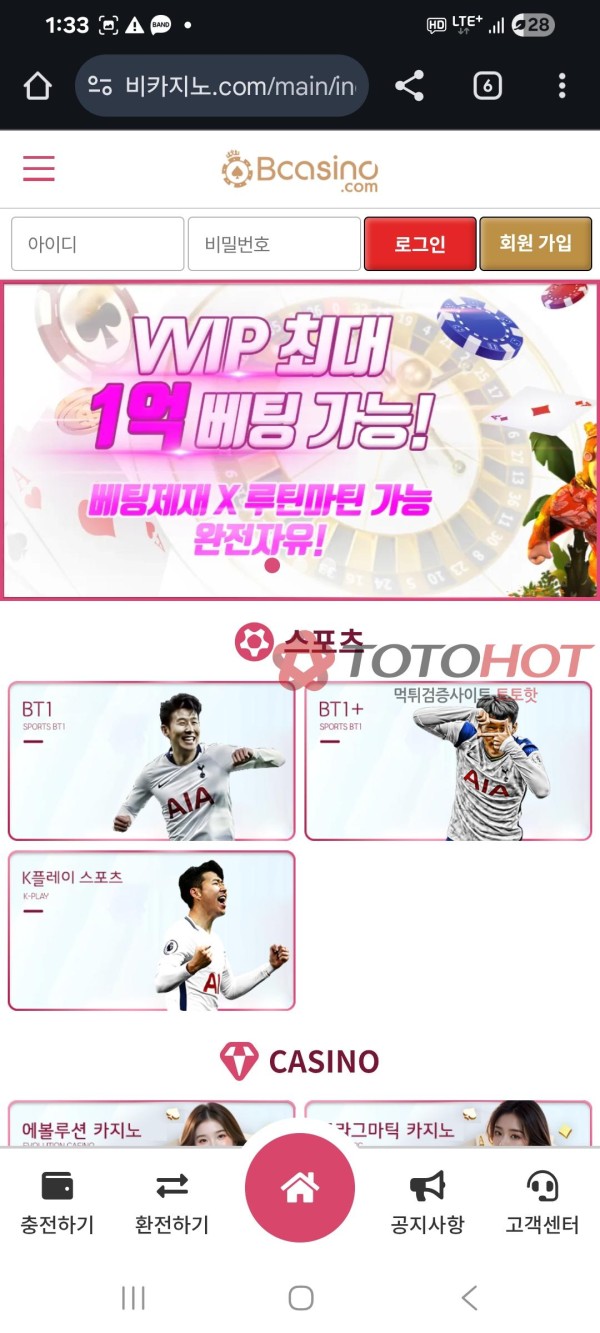Open the K플레이 스포츠 card

point(151,930)
